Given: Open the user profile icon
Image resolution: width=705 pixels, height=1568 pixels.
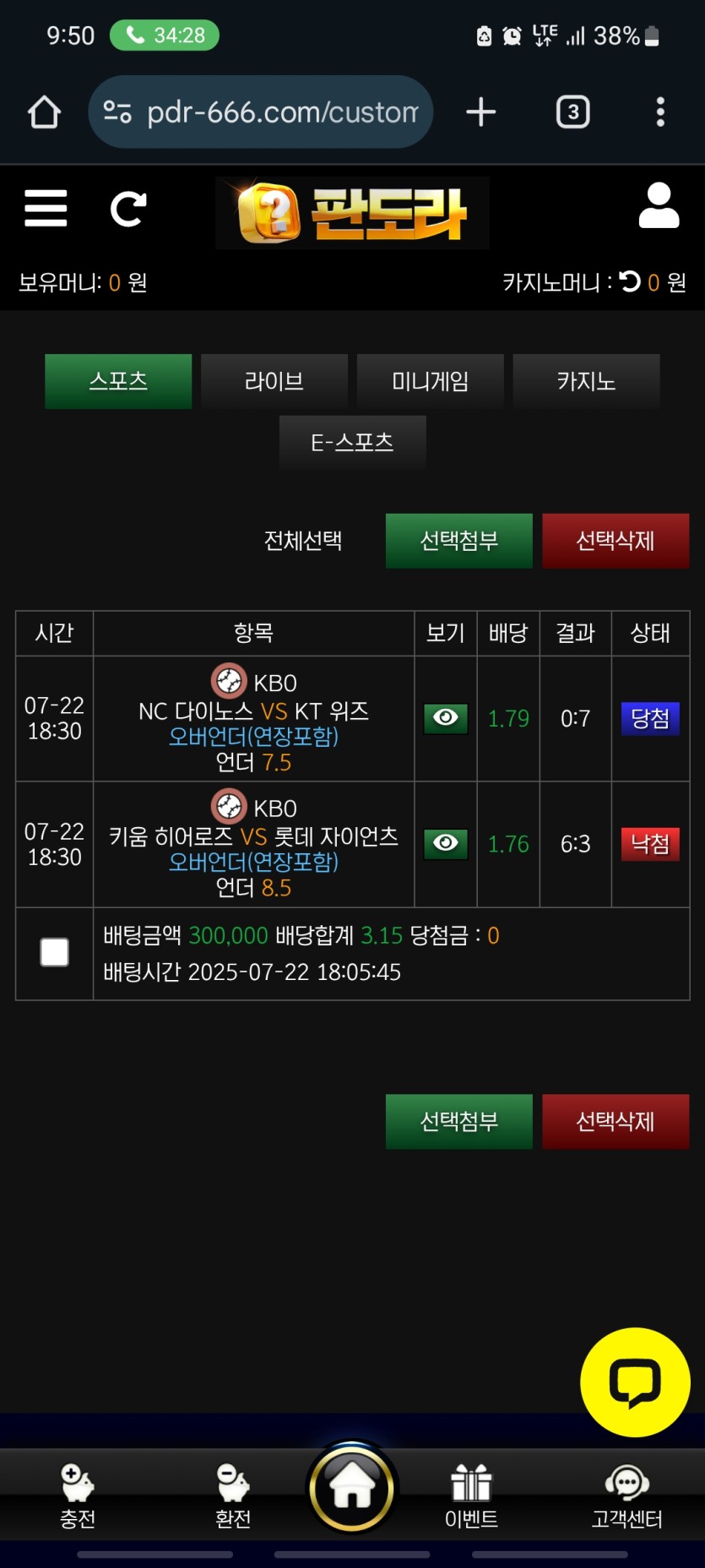Looking at the screenshot, I should click(659, 206).
